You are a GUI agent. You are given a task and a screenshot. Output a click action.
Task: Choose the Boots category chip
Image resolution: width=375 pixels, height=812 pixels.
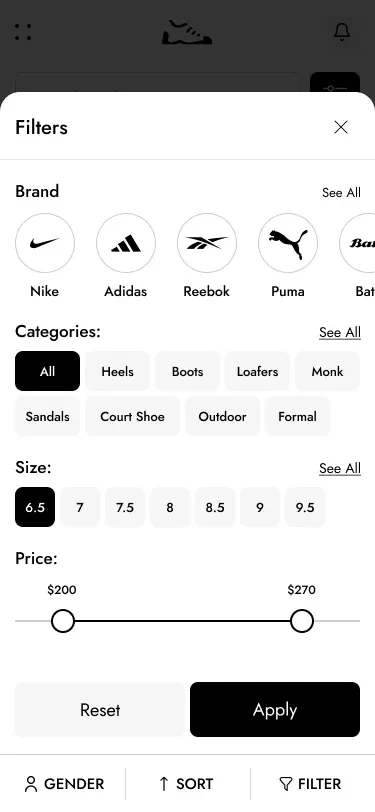point(188,371)
